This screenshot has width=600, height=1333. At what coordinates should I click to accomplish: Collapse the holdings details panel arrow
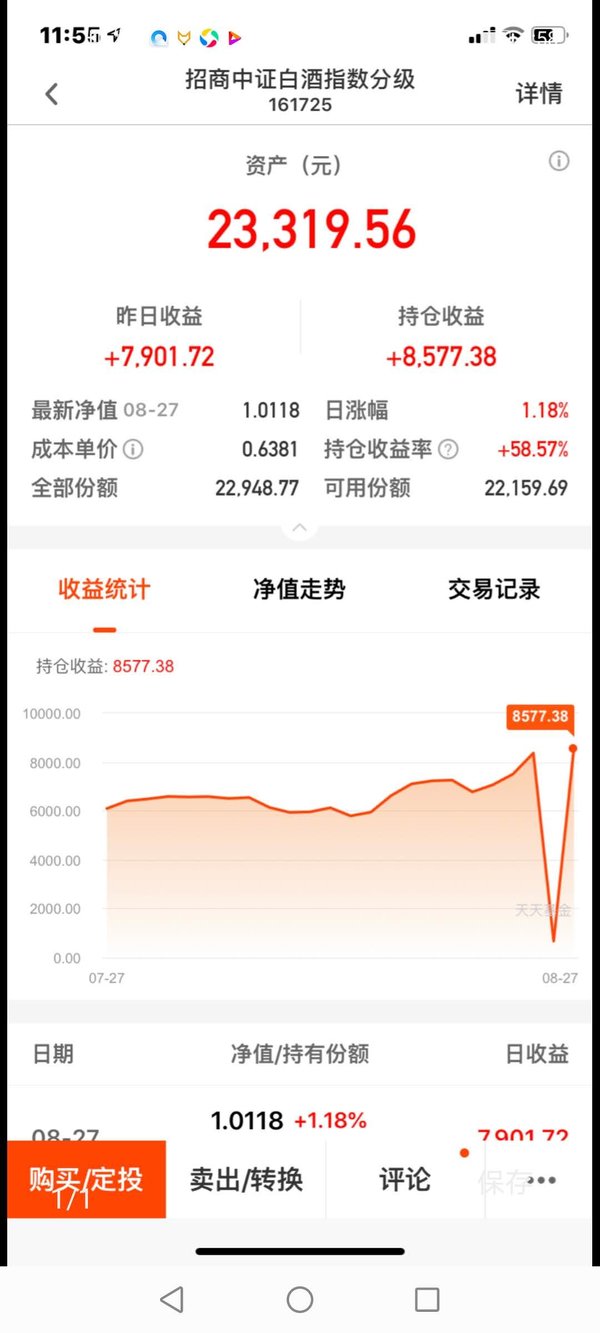pyautogui.click(x=300, y=526)
